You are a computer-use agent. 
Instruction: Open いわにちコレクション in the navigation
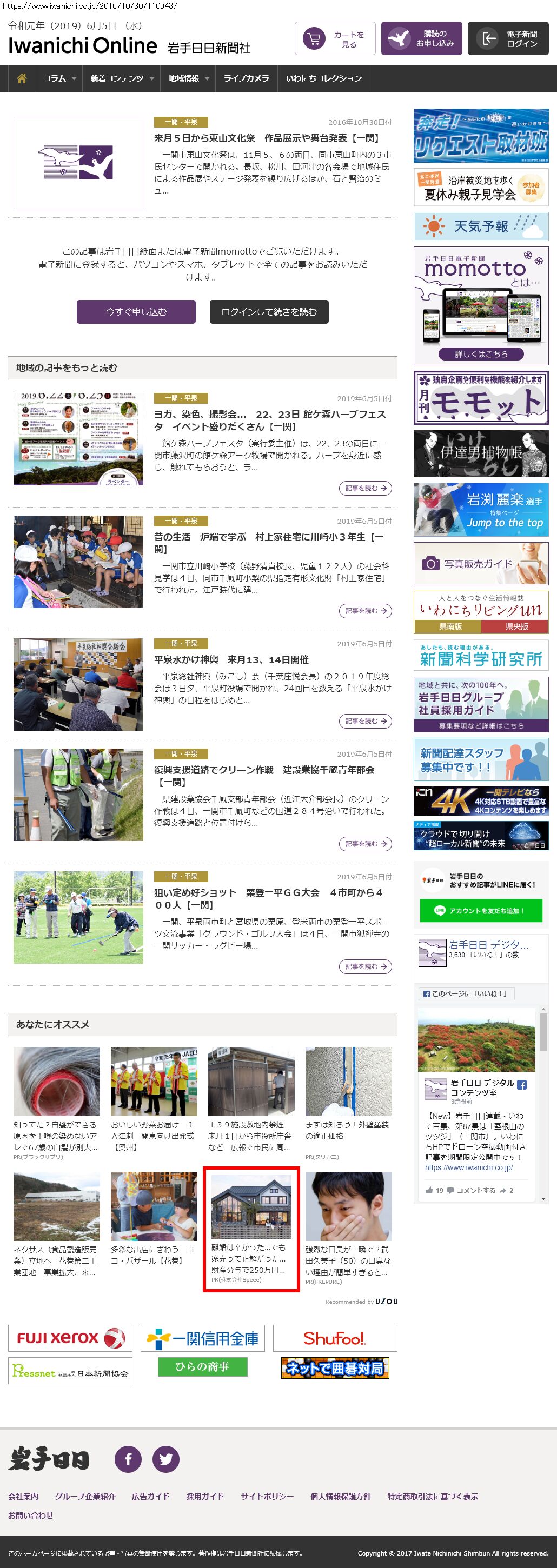pyautogui.click(x=323, y=78)
